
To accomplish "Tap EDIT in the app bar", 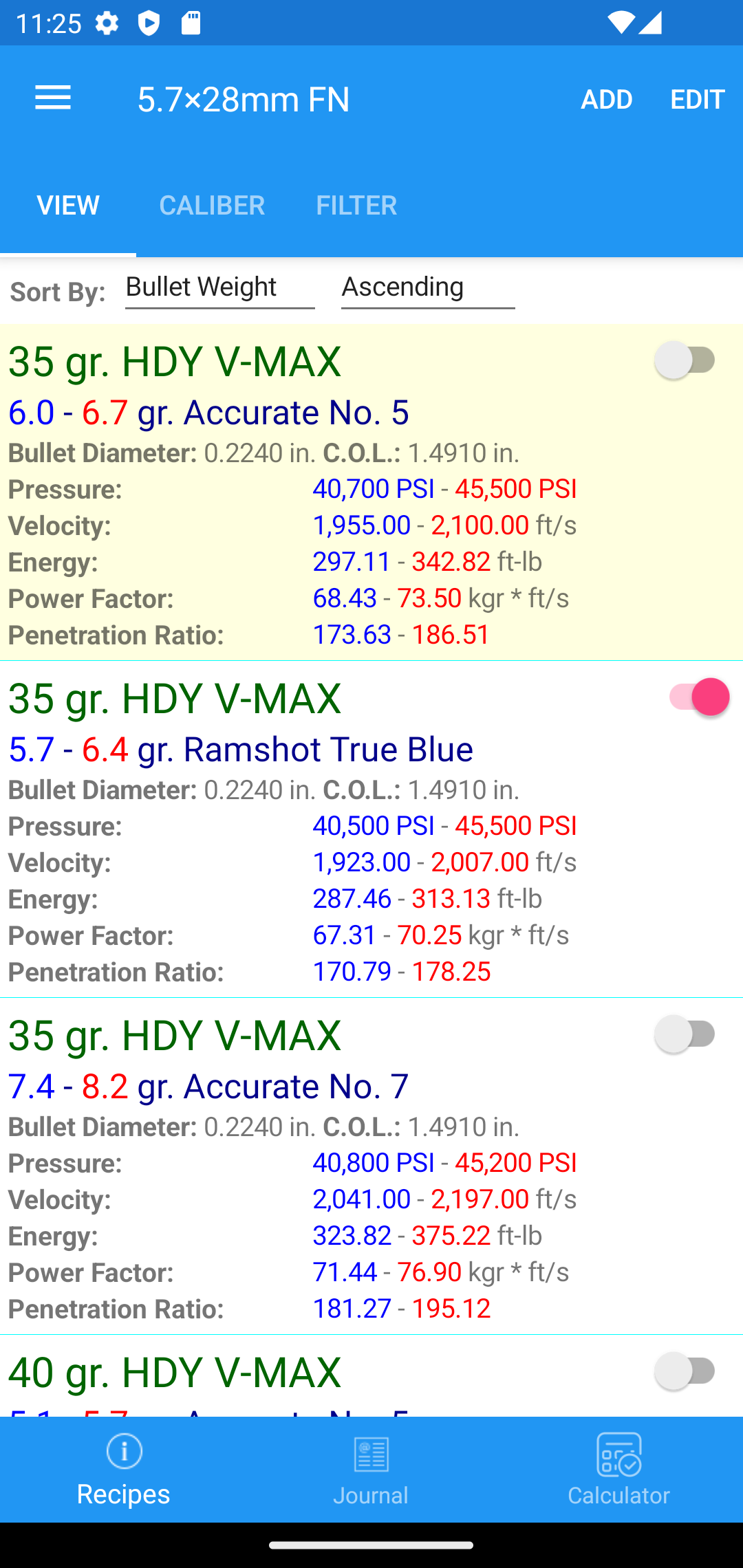I will pyautogui.click(x=697, y=99).
